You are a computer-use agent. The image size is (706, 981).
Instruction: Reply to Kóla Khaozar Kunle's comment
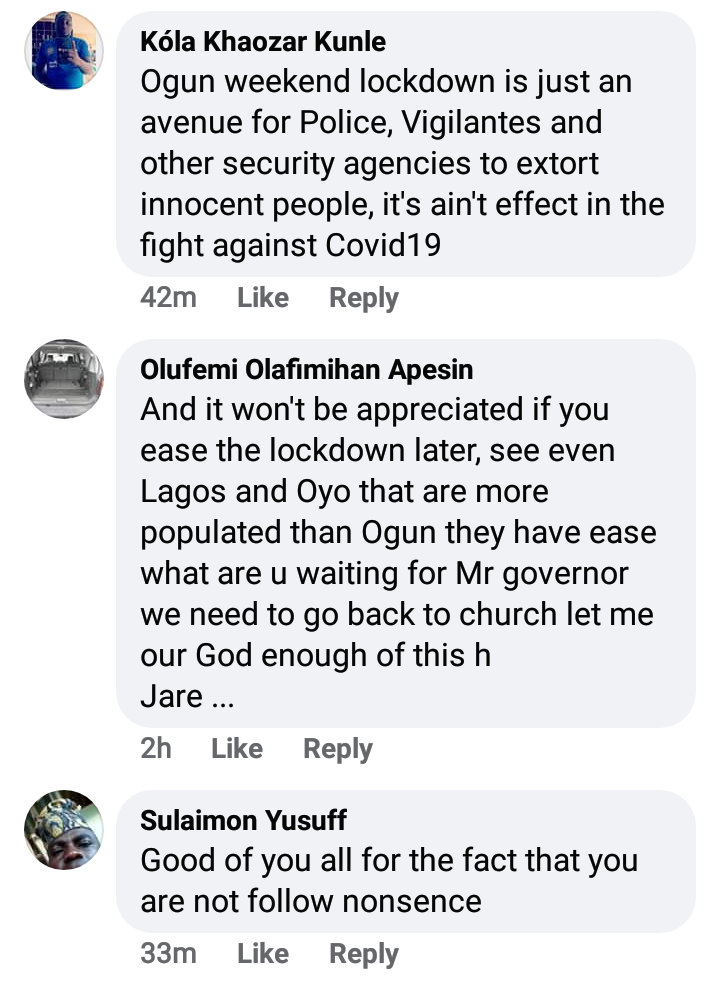pos(364,298)
